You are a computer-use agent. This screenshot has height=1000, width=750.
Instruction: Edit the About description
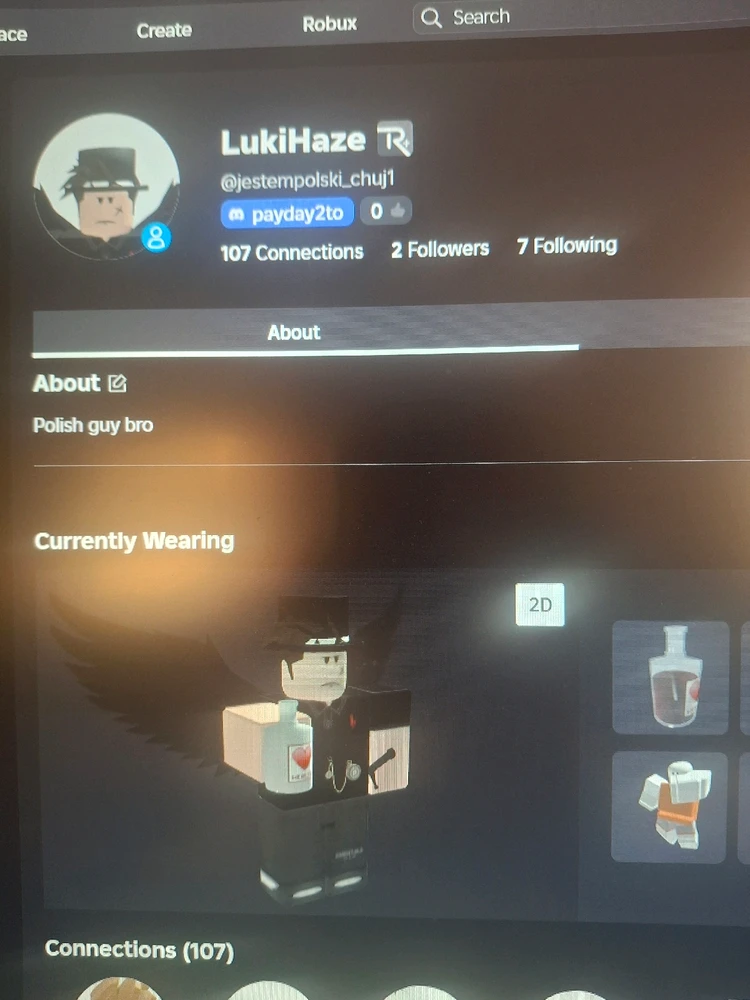118,383
